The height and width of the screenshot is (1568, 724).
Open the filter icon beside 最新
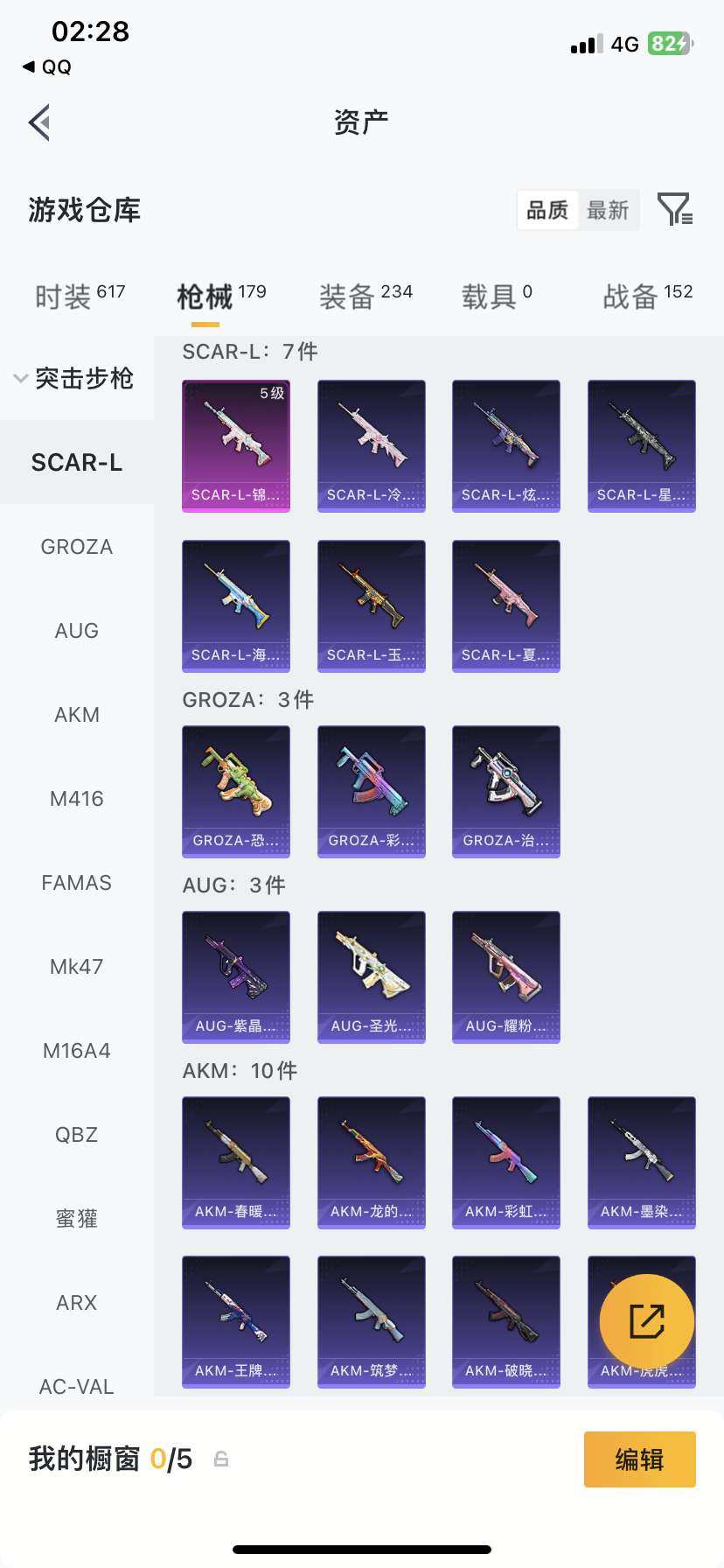(674, 210)
